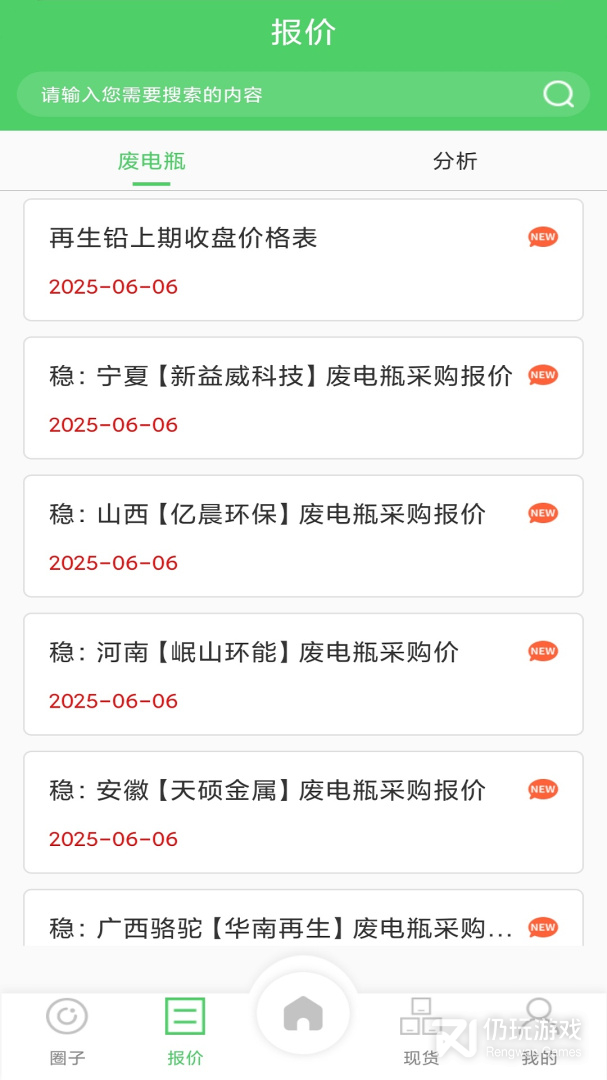607x1080 pixels.
Task: Open 再生铅上期收盘价格表 report
Action: coord(303,260)
